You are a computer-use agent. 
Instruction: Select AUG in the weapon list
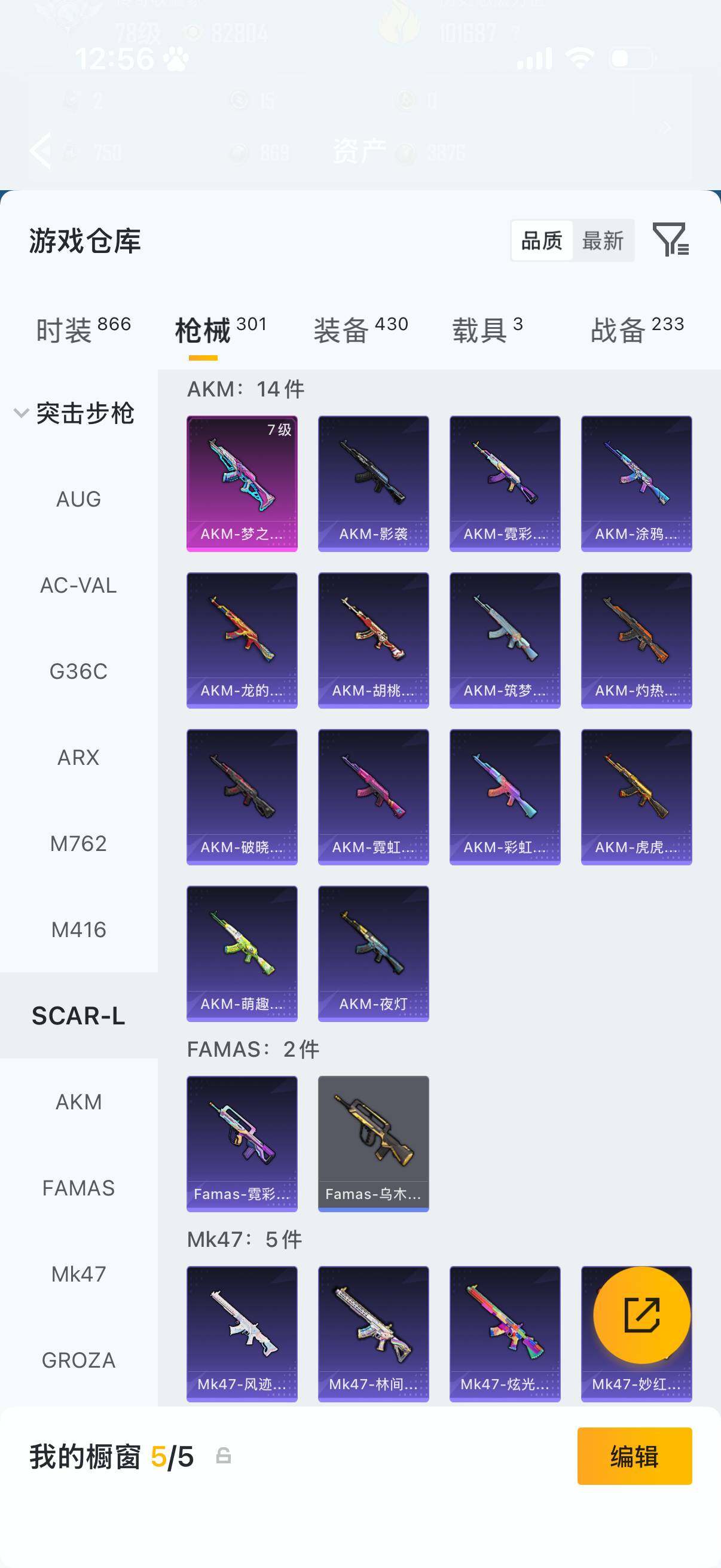coord(78,499)
